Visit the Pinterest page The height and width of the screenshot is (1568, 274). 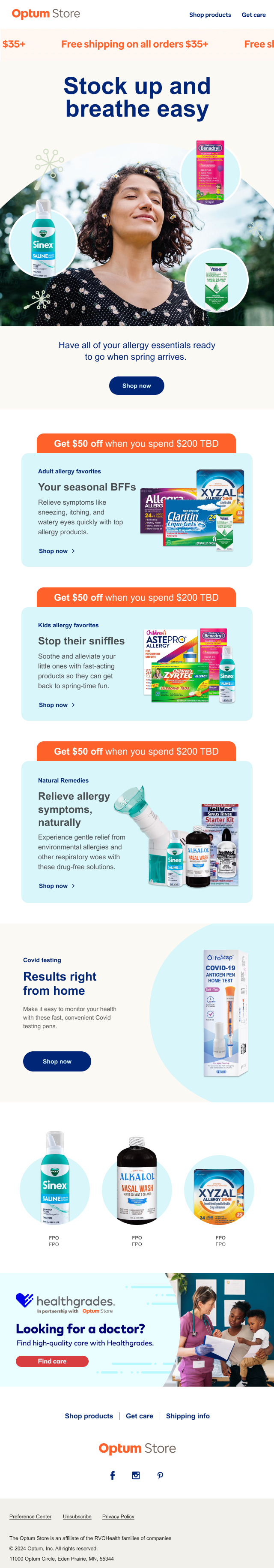point(161,1475)
